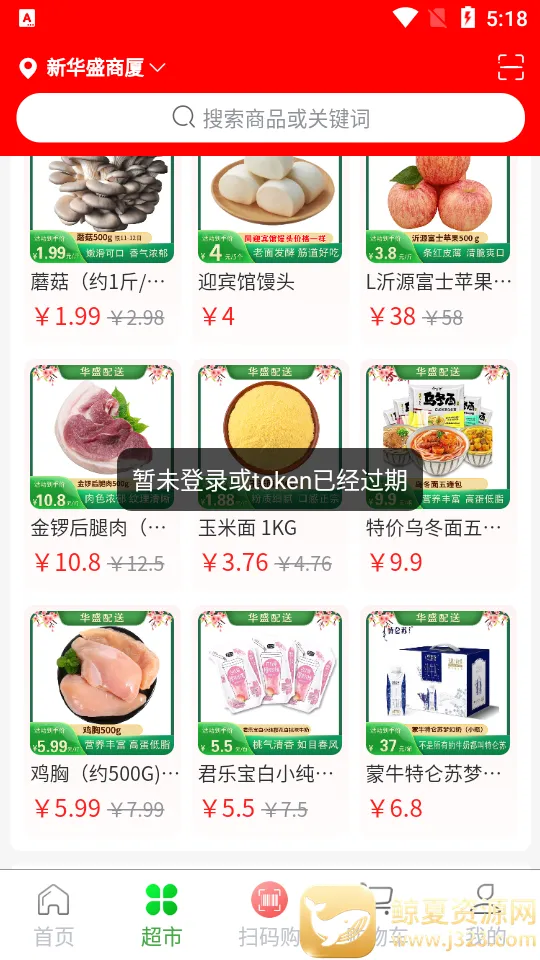Image resolution: width=540 pixels, height=960 pixels.
Task: Expand the 新华盛商厦 store selector
Action: (93, 67)
